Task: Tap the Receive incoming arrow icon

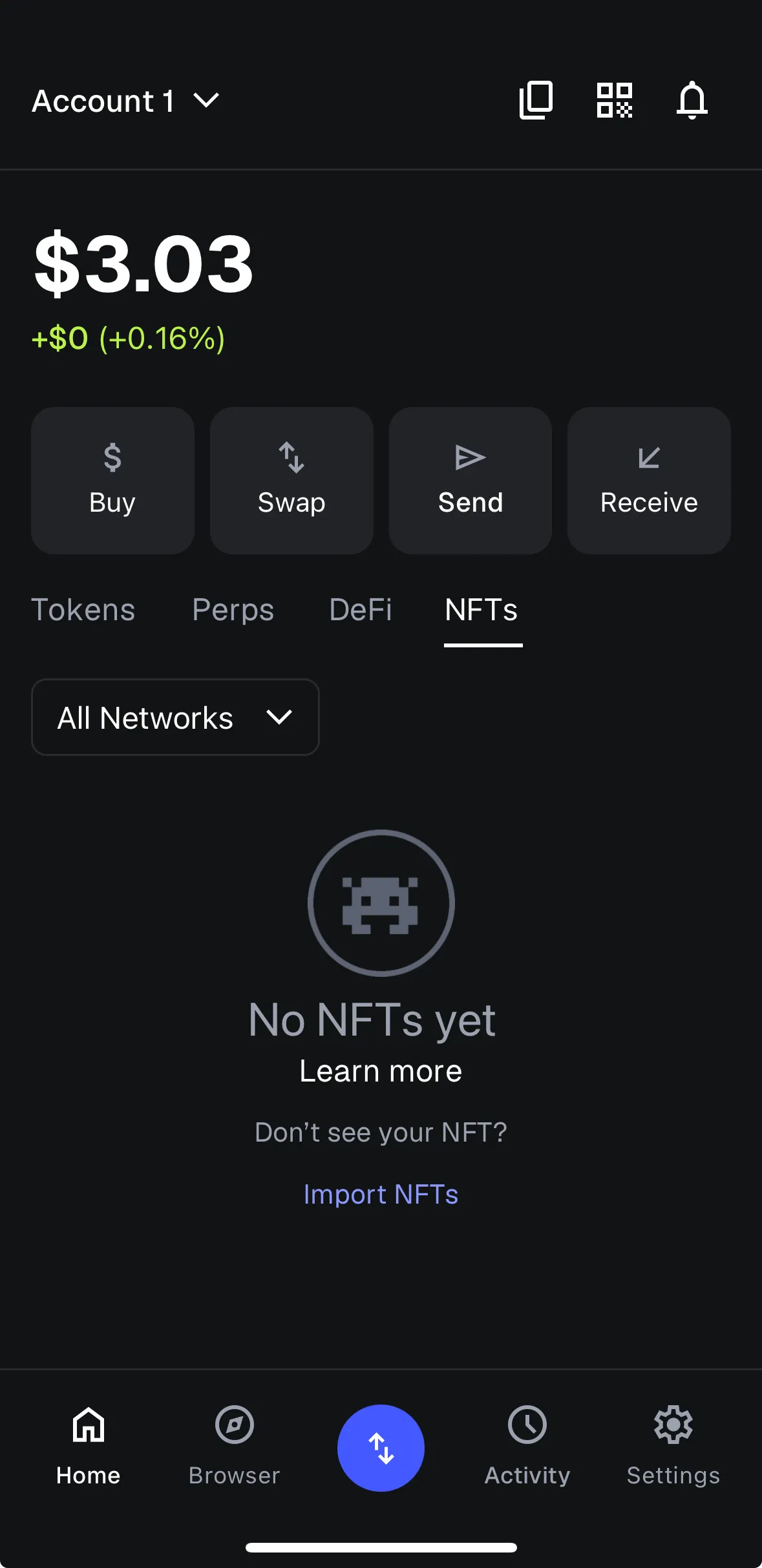Action: click(648, 459)
